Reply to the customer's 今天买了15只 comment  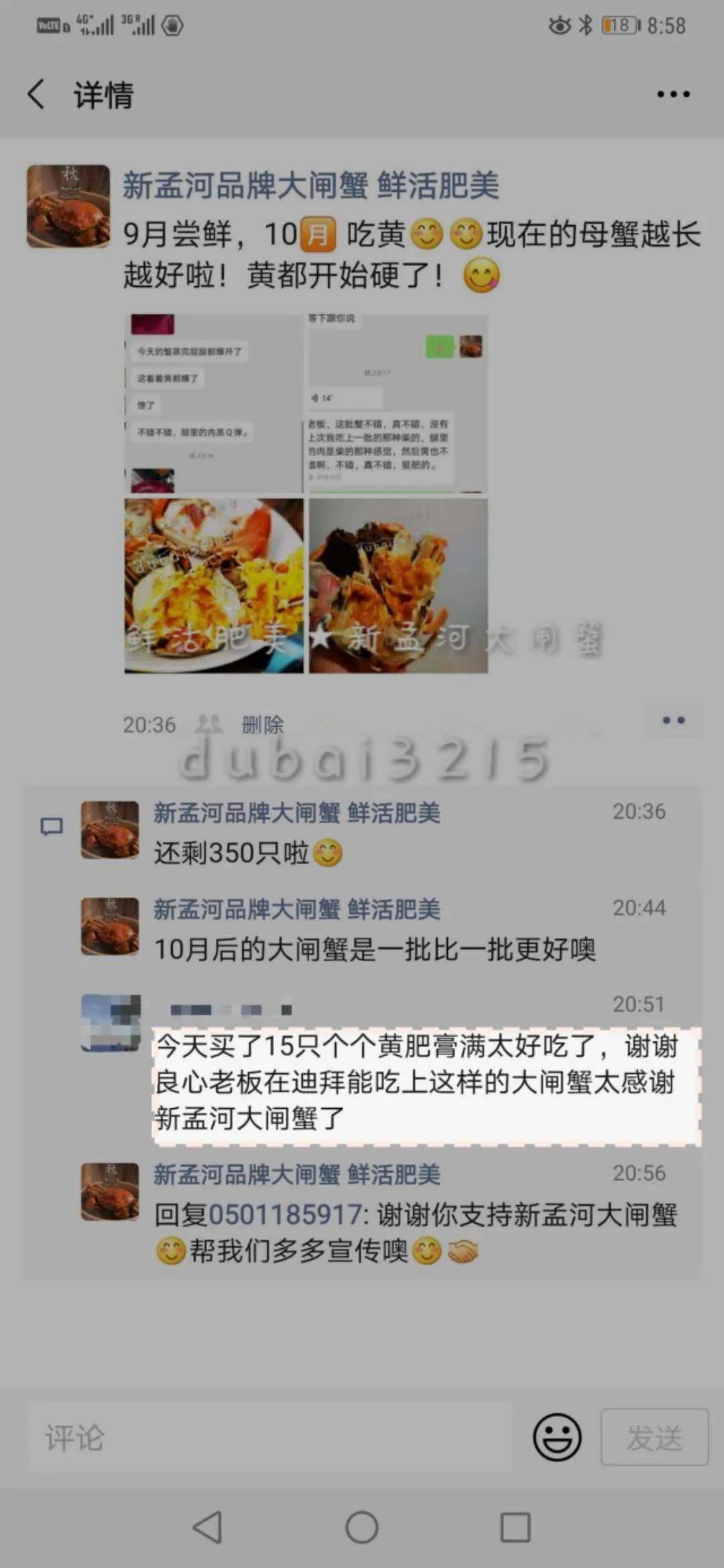[416, 1082]
